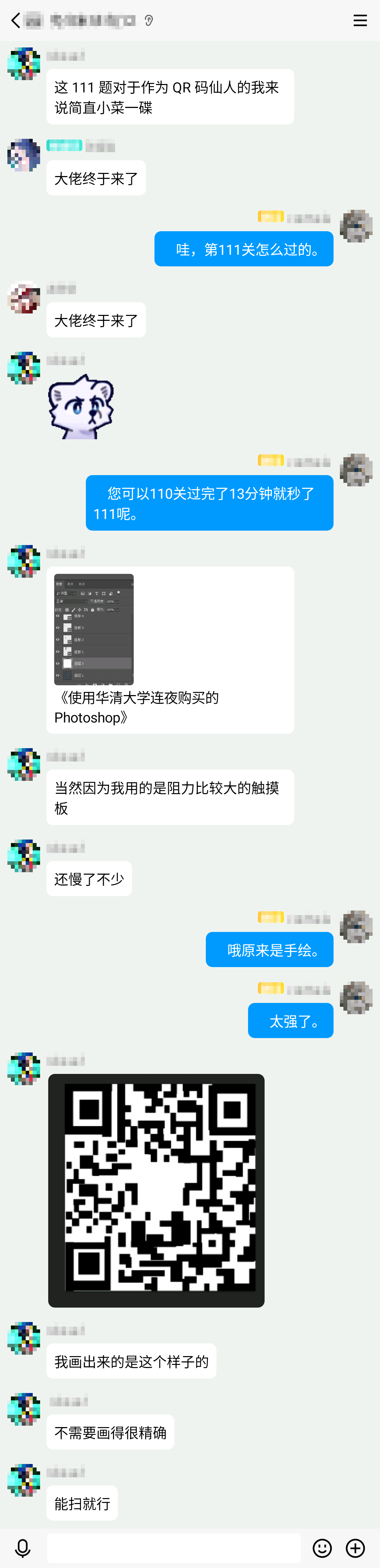The height and width of the screenshot is (1568, 380).
Task: Open avatar of sender of first 大佬终于来了
Action: (24, 155)
